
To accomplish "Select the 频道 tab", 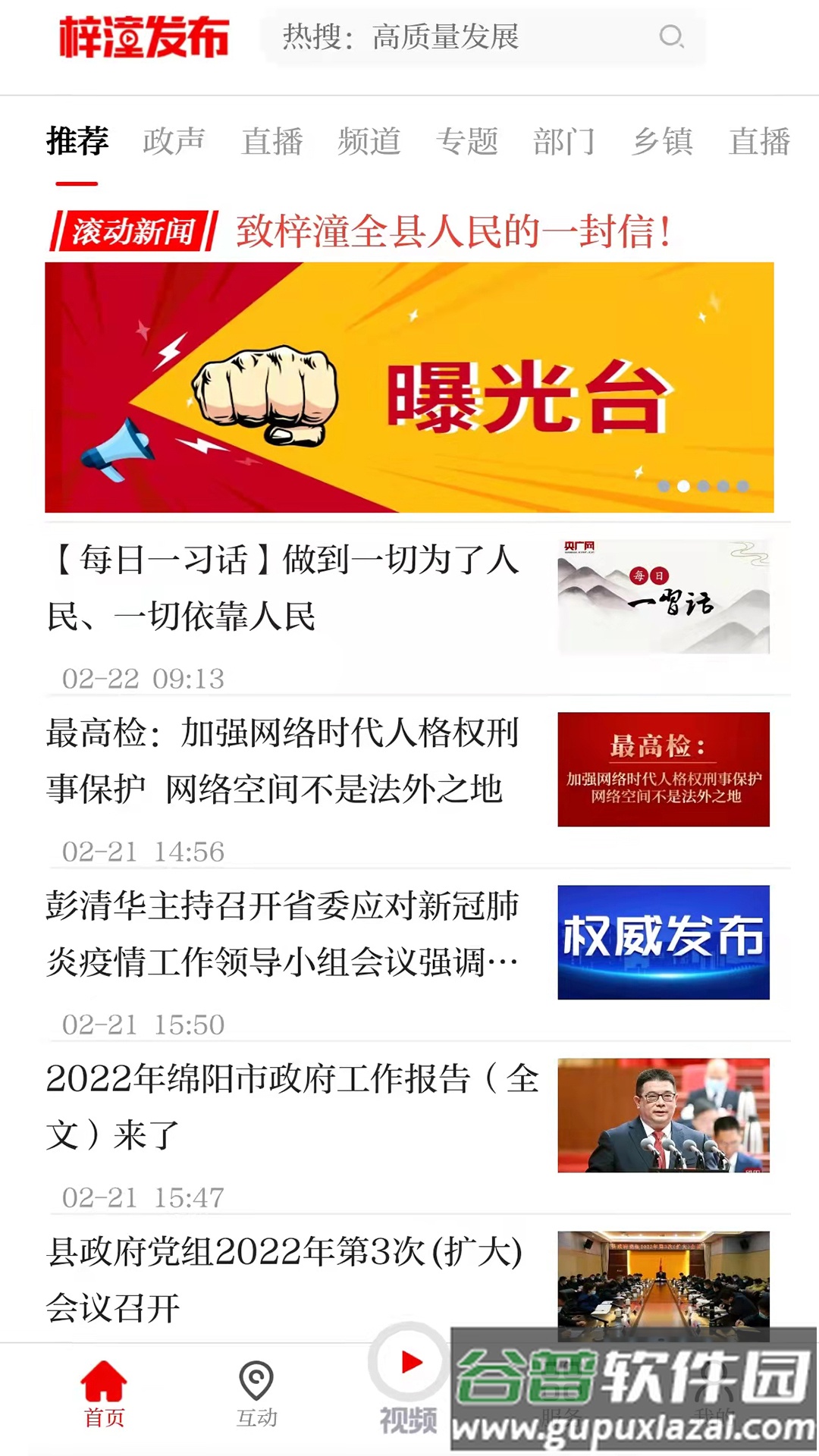I will tap(369, 140).
